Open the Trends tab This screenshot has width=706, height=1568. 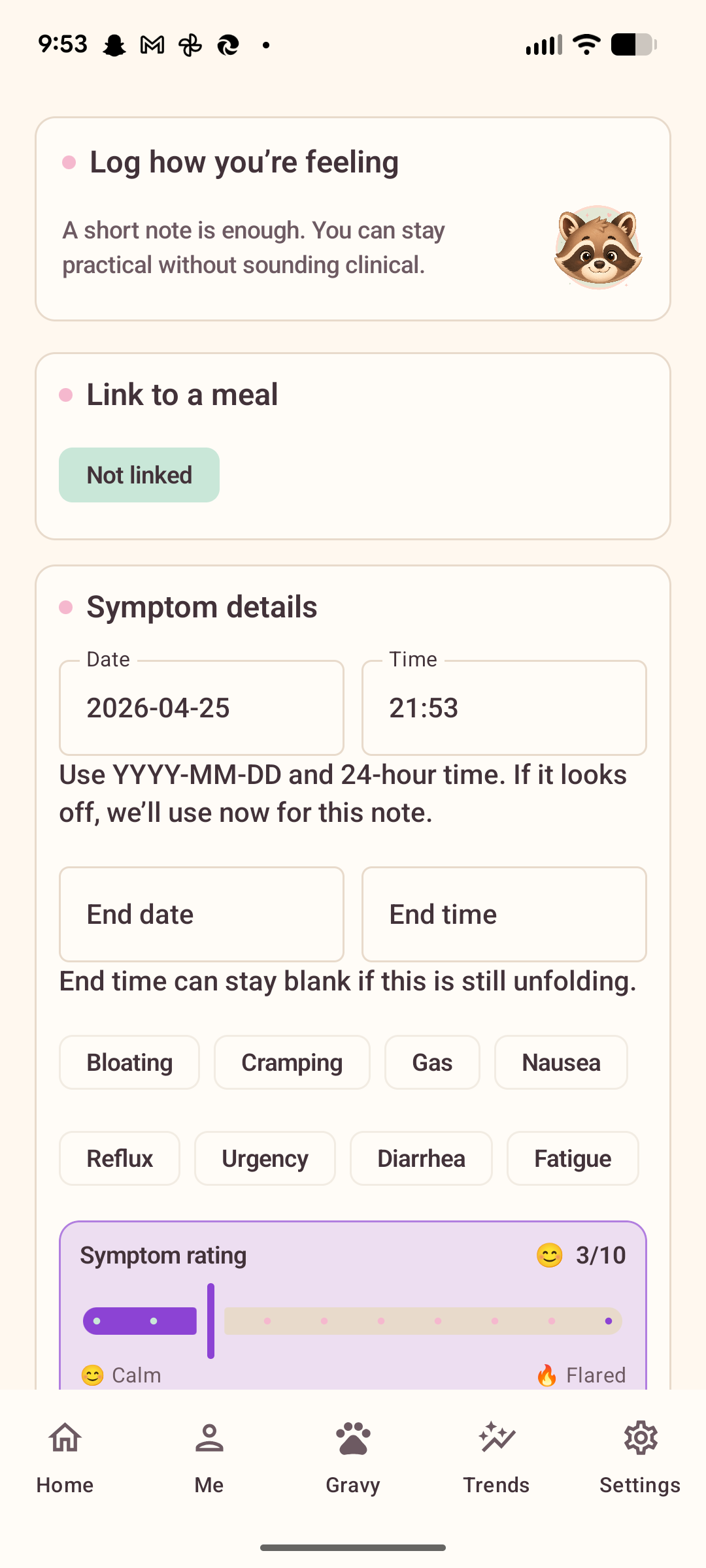click(x=496, y=1457)
